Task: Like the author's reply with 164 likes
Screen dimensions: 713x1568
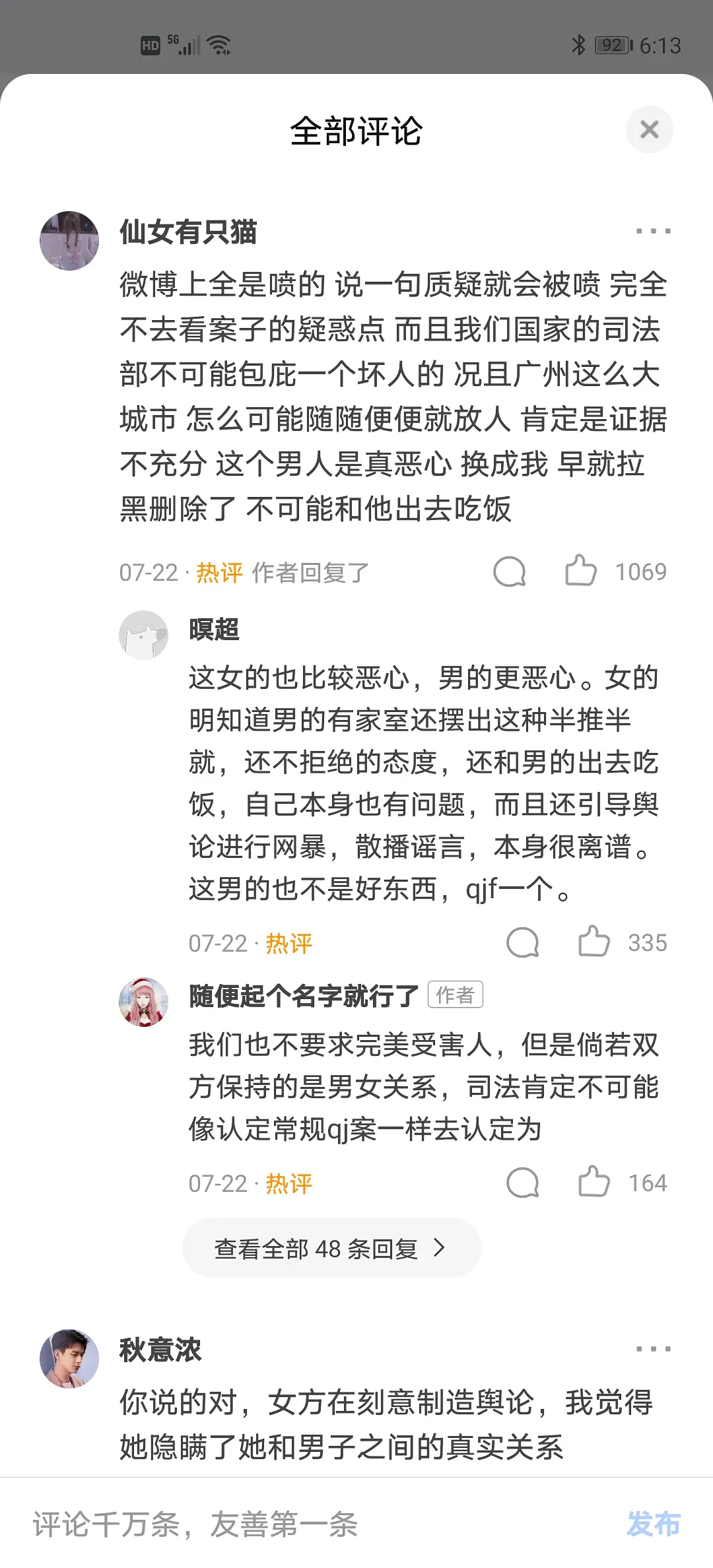Action: click(594, 1182)
